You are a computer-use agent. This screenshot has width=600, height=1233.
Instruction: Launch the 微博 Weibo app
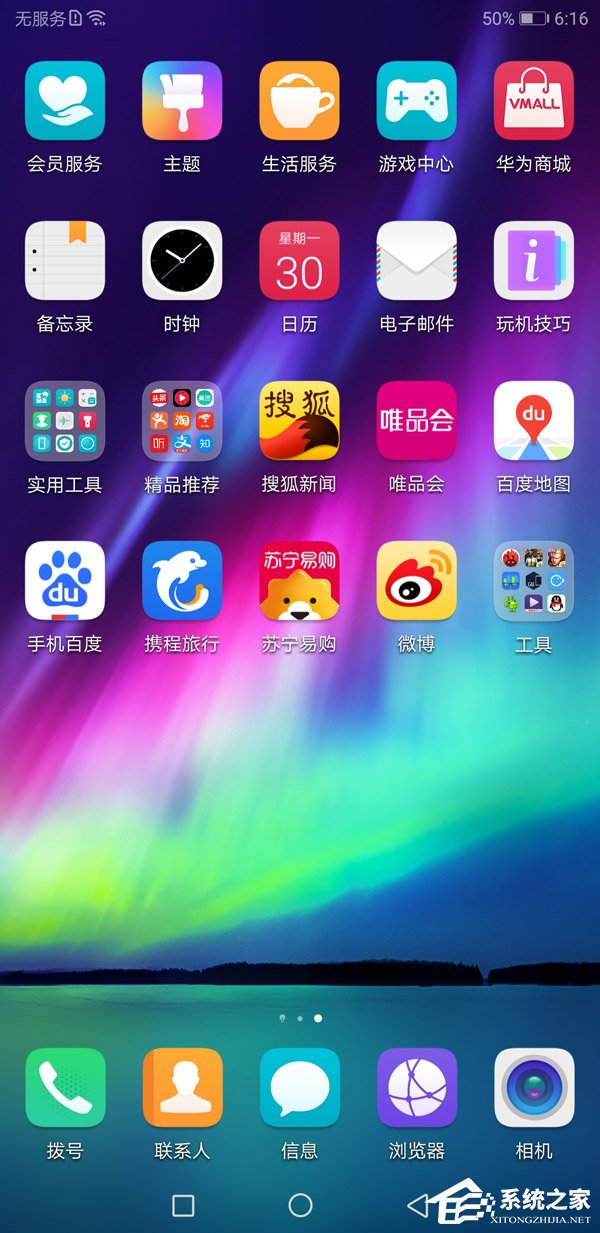pos(416,581)
